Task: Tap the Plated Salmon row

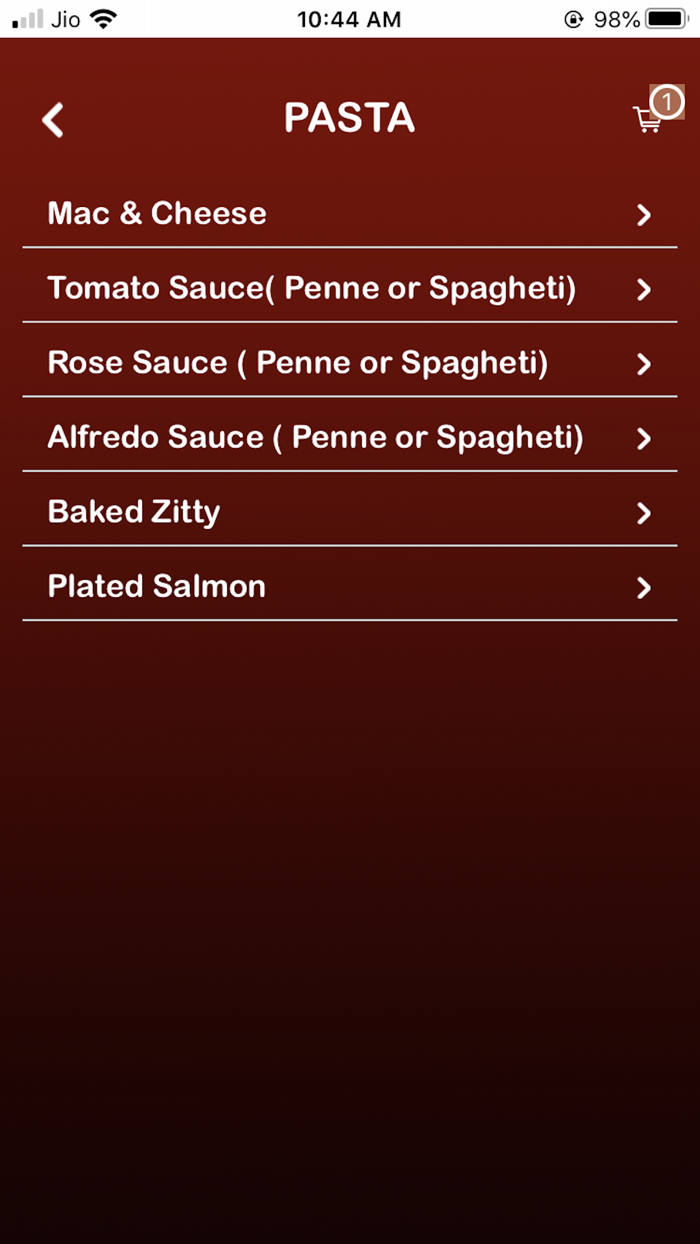Action: pos(349,587)
